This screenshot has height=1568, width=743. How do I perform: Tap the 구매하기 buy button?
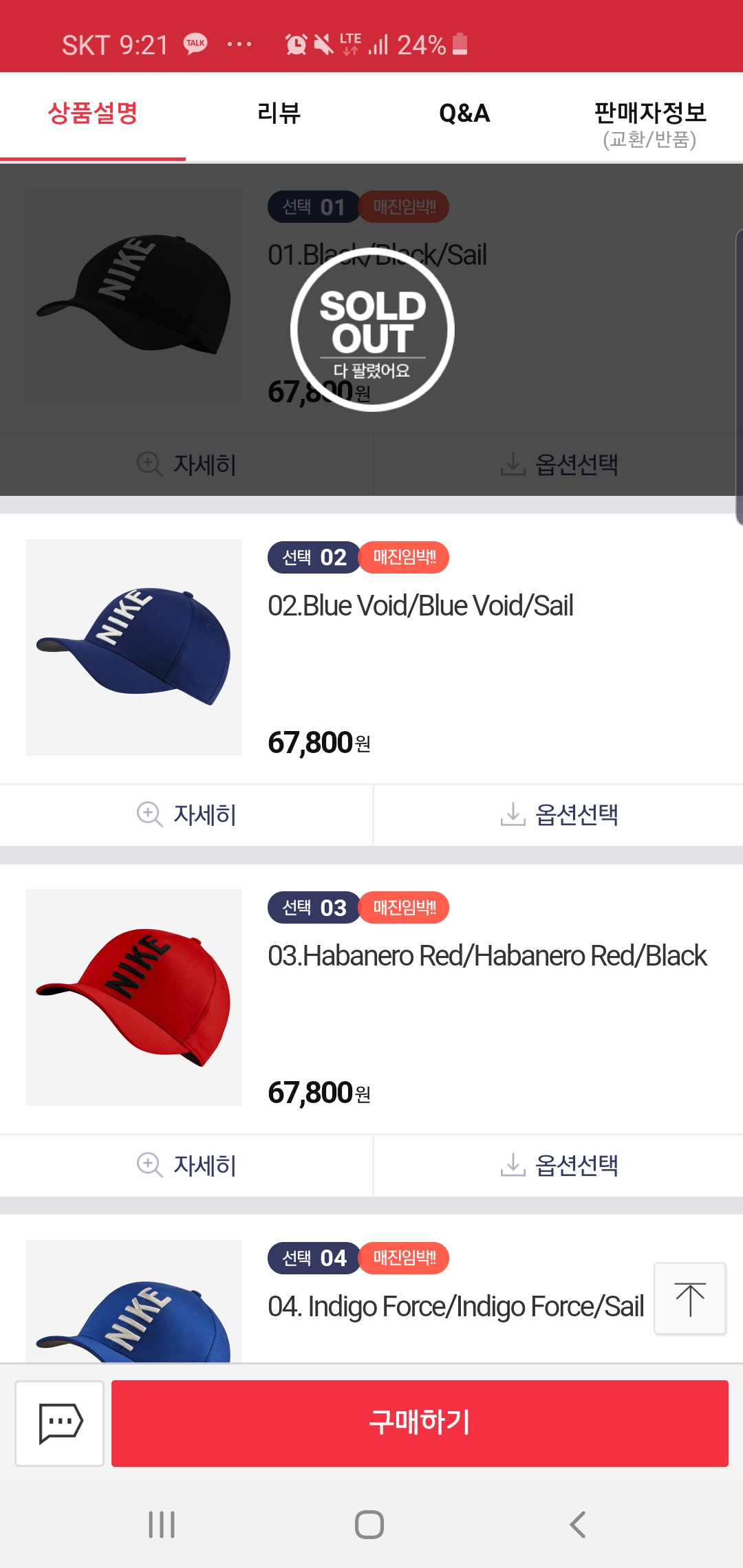point(420,1423)
